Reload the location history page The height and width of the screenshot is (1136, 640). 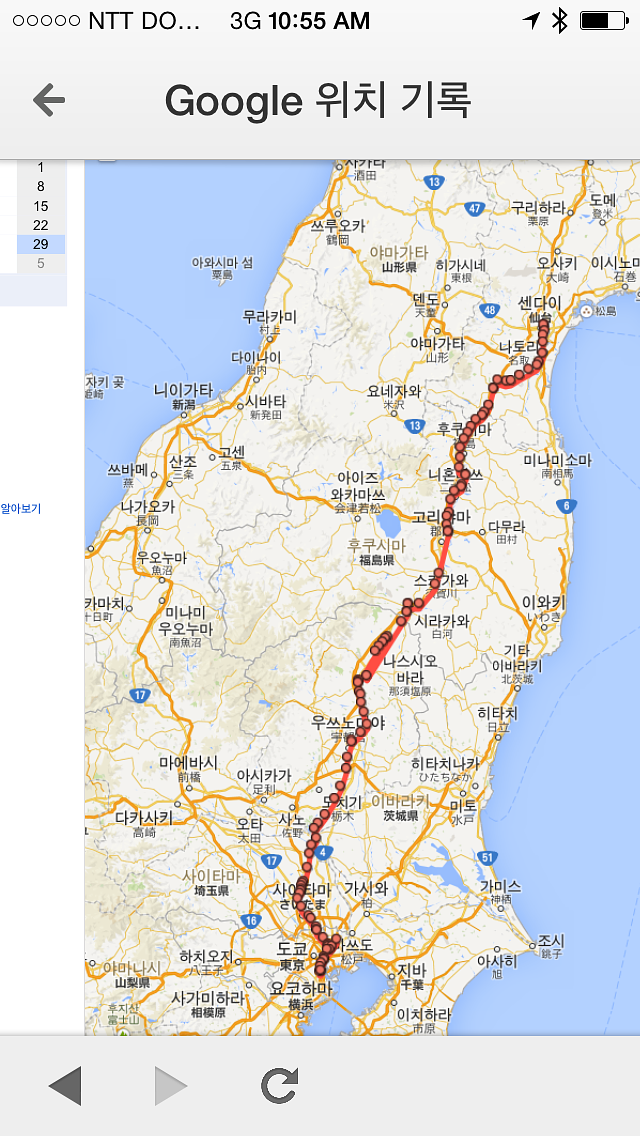click(x=279, y=1085)
